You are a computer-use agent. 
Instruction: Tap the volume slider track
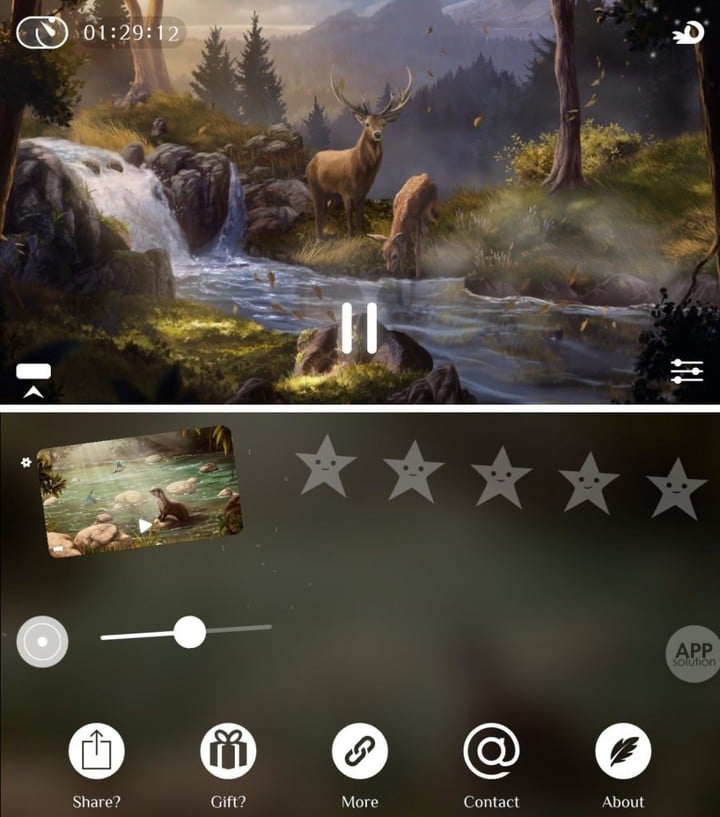coord(230,630)
